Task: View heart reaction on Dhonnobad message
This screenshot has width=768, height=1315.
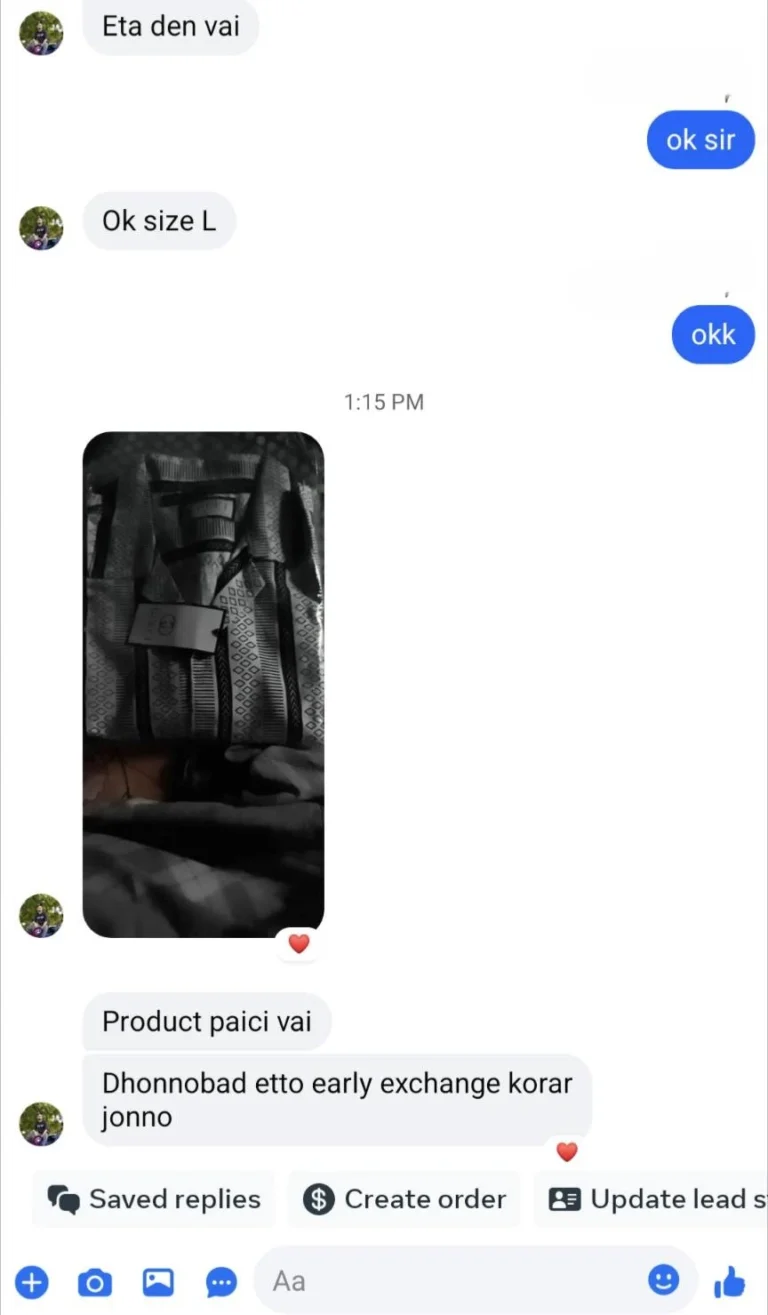Action: pyautogui.click(x=567, y=1152)
